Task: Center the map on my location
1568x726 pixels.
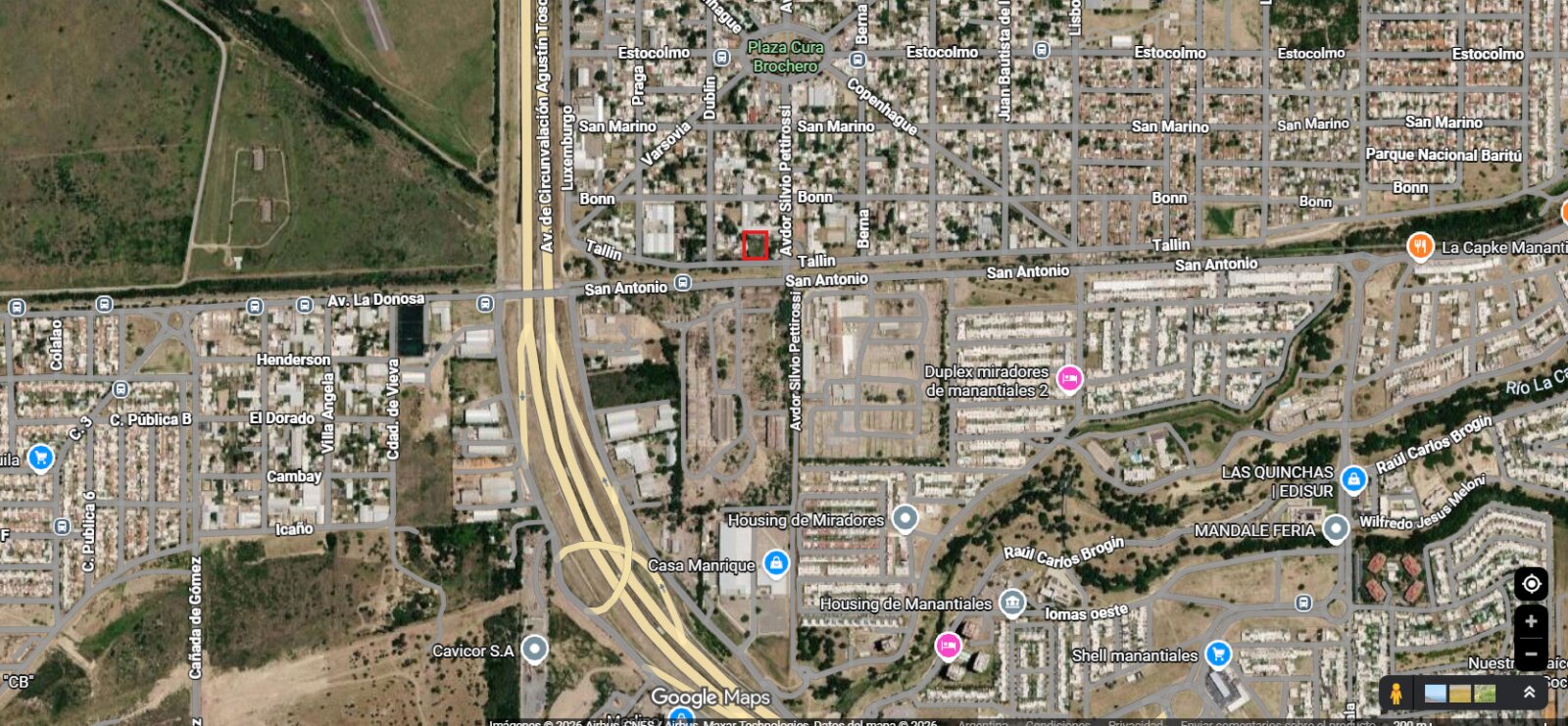Action: coord(1531,584)
